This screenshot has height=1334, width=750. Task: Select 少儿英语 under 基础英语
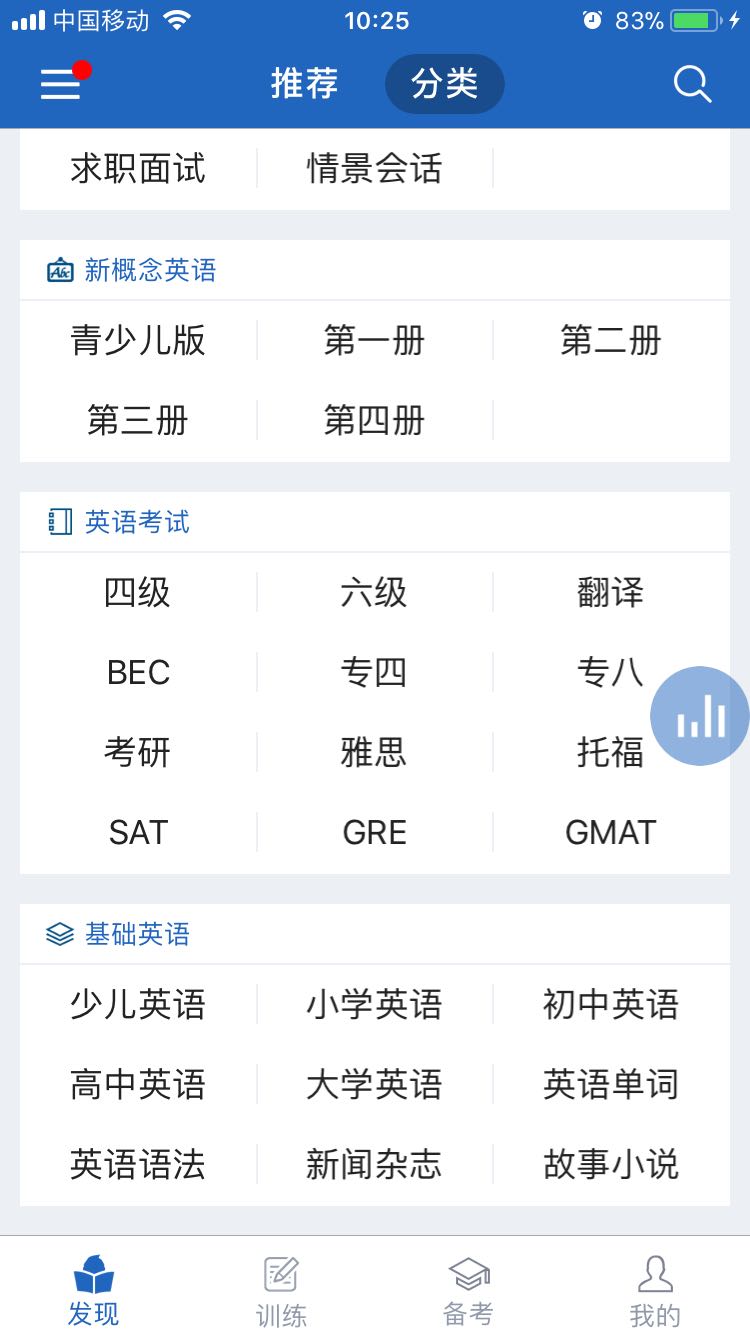(x=138, y=1004)
